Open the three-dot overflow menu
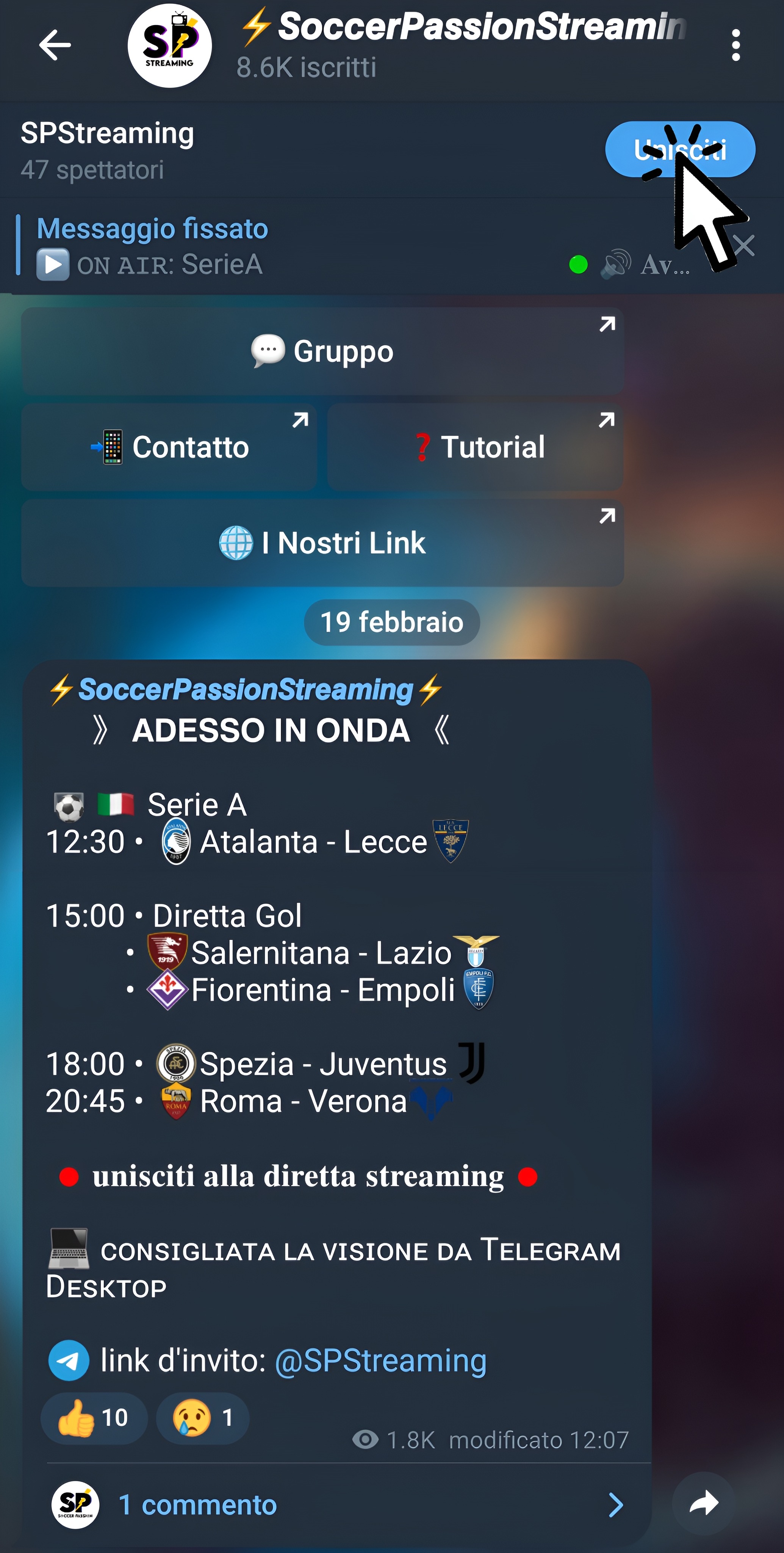784x1553 pixels. click(x=735, y=46)
